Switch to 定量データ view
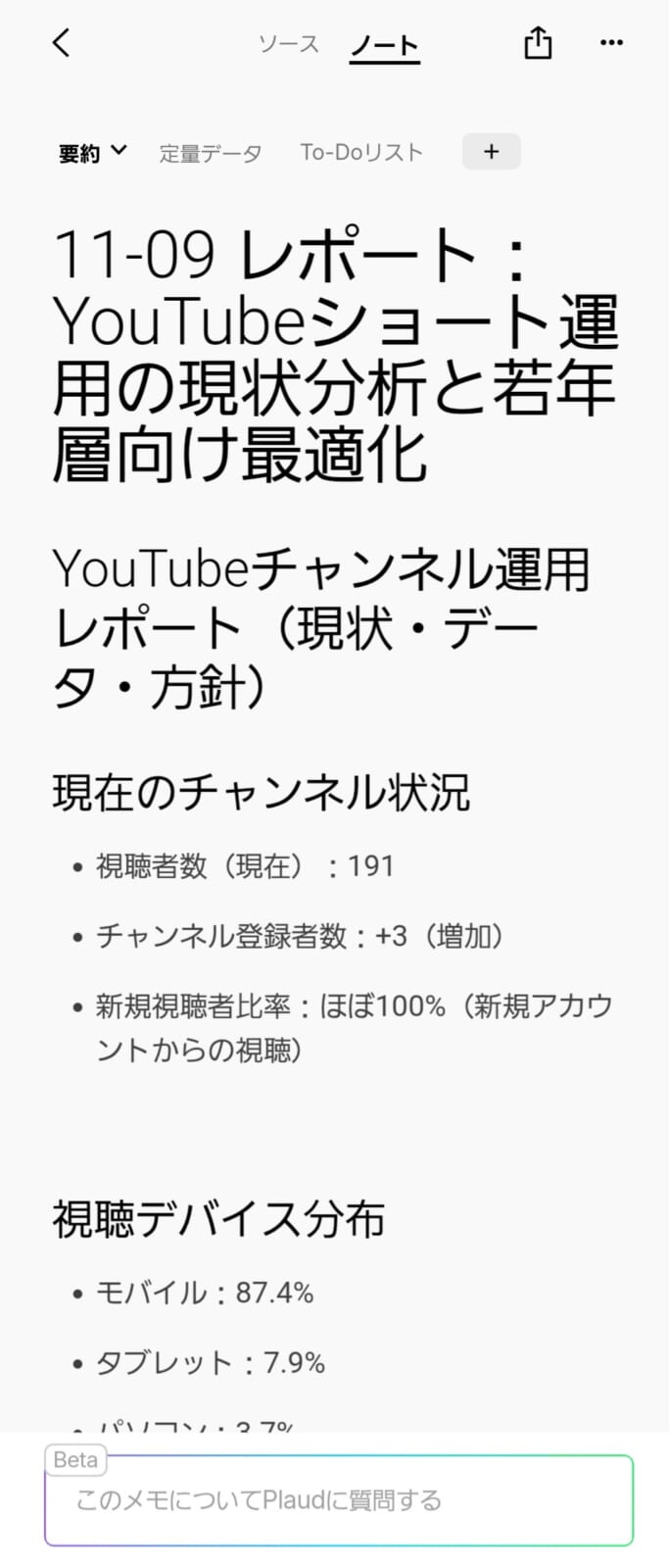Screen dimensions: 669x1568 click(211, 153)
